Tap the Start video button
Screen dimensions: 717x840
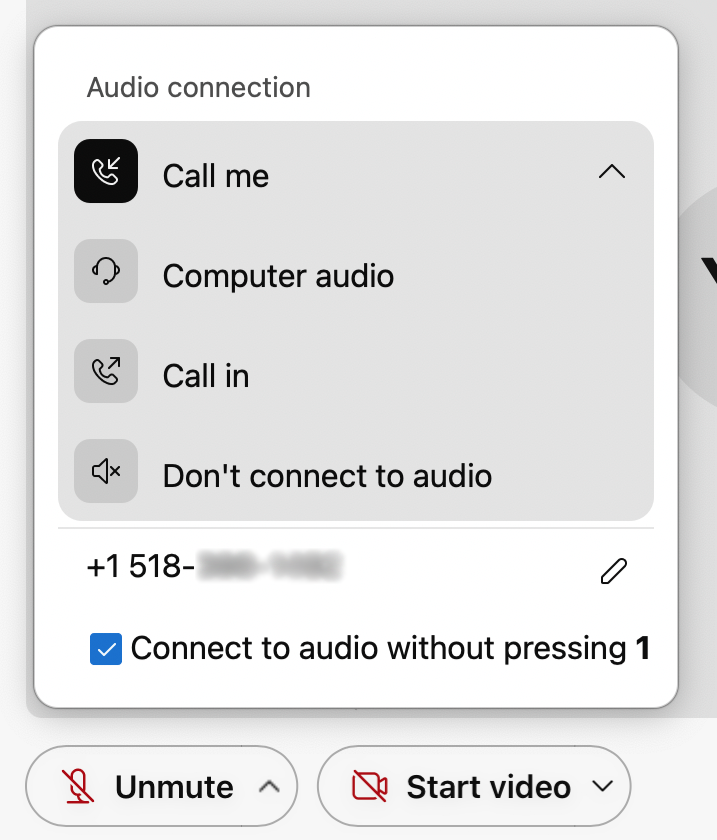[x=460, y=787]
